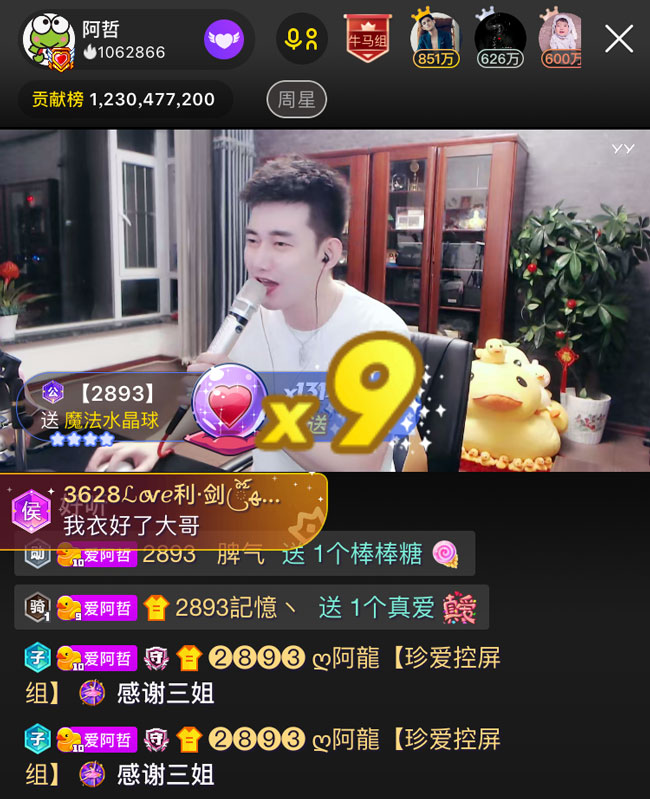650x799 pixels.
Task: Open the 牛马组 group badge
Action: click(367, 39)
